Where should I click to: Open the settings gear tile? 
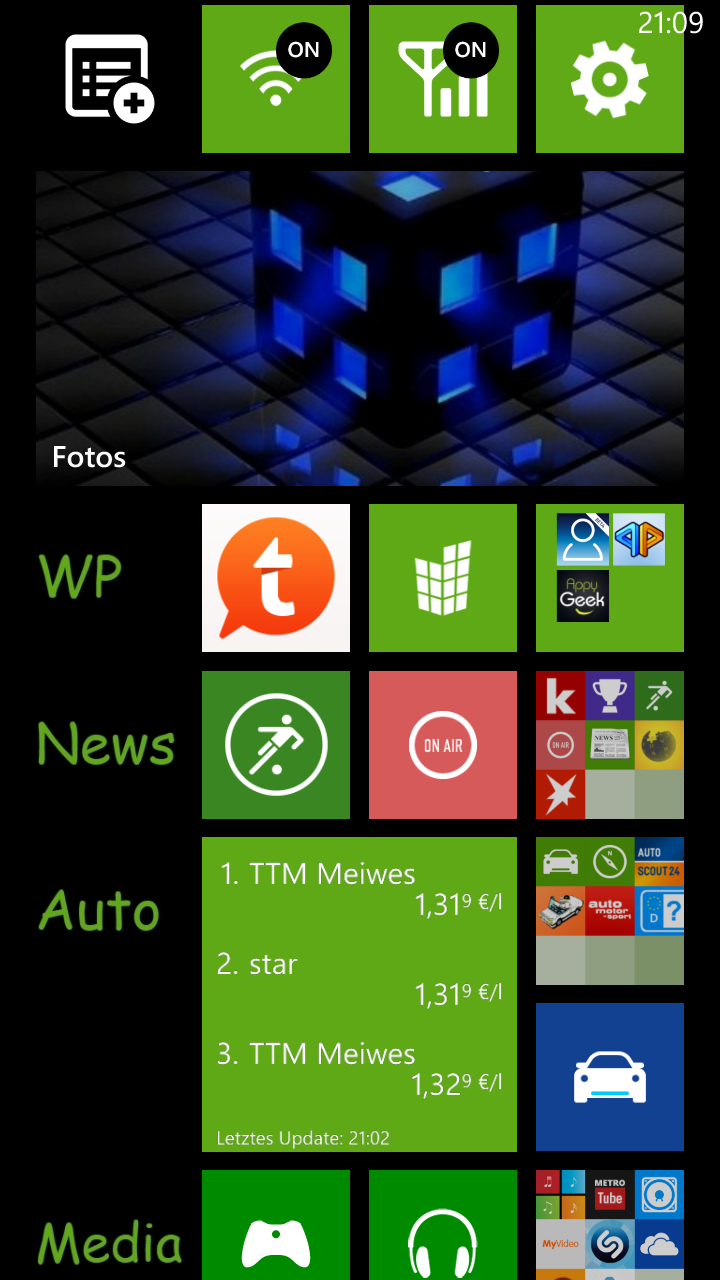coord(610,79)
